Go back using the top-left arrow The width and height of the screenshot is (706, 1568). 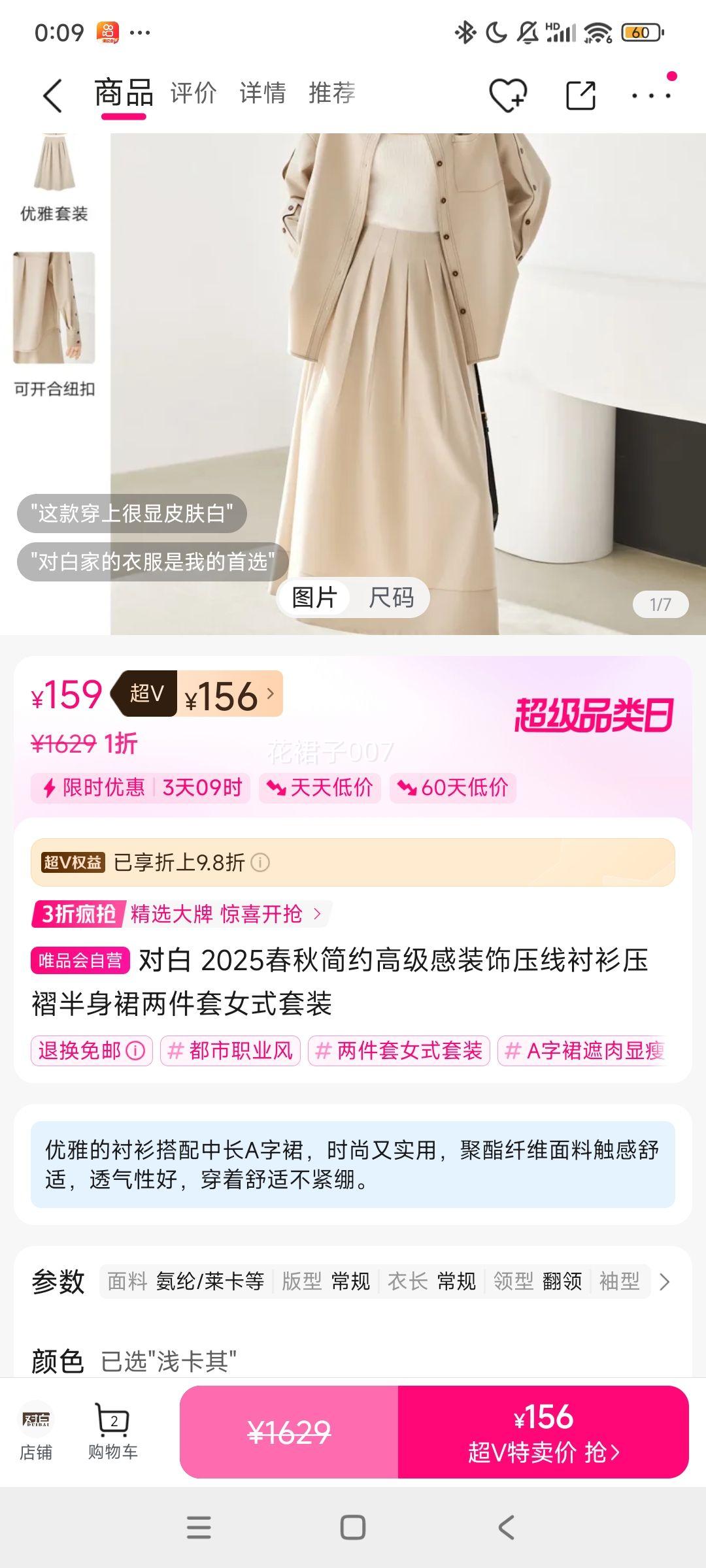(x=52, y=95)
